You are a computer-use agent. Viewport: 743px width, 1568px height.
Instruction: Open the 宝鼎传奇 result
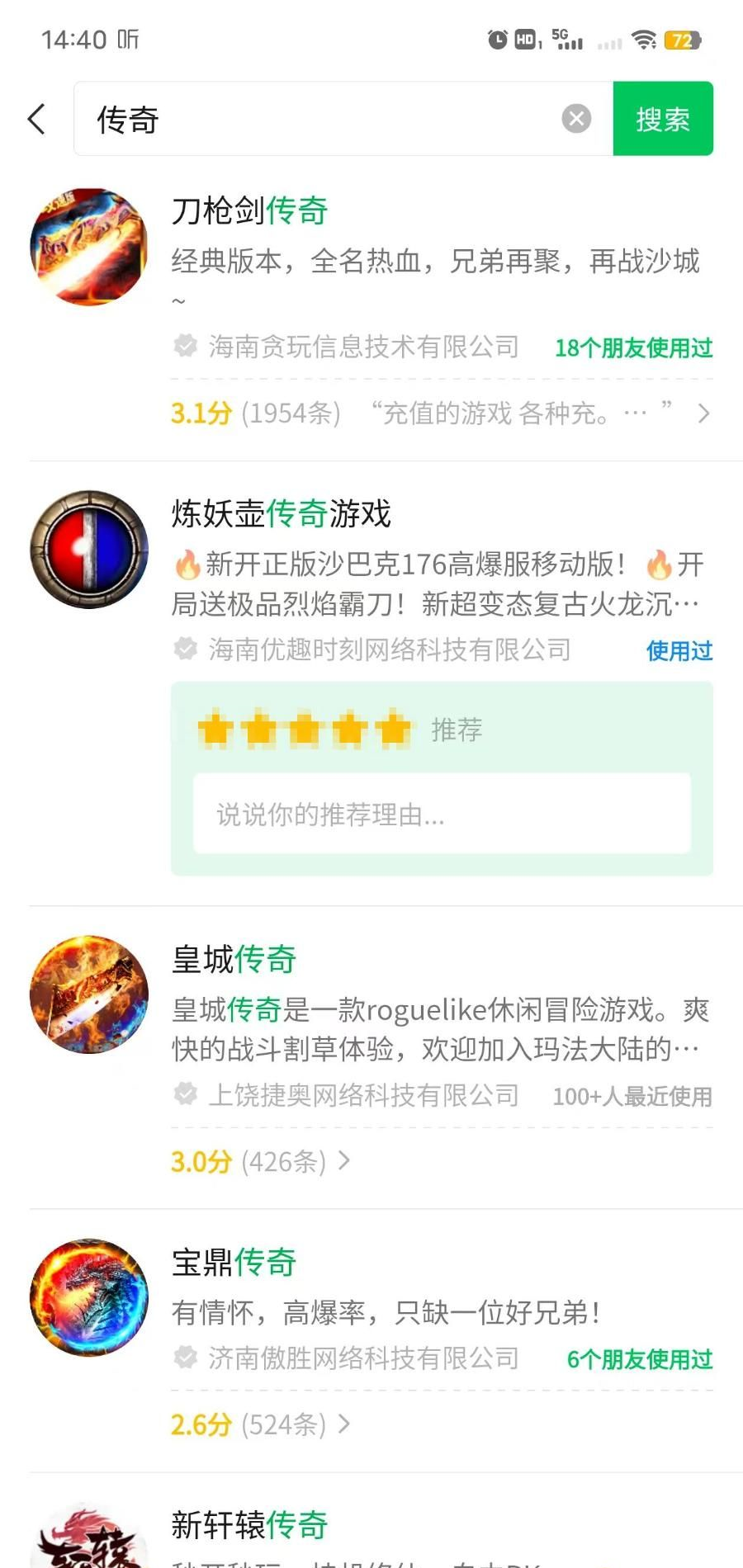[x=234, y=1262]
